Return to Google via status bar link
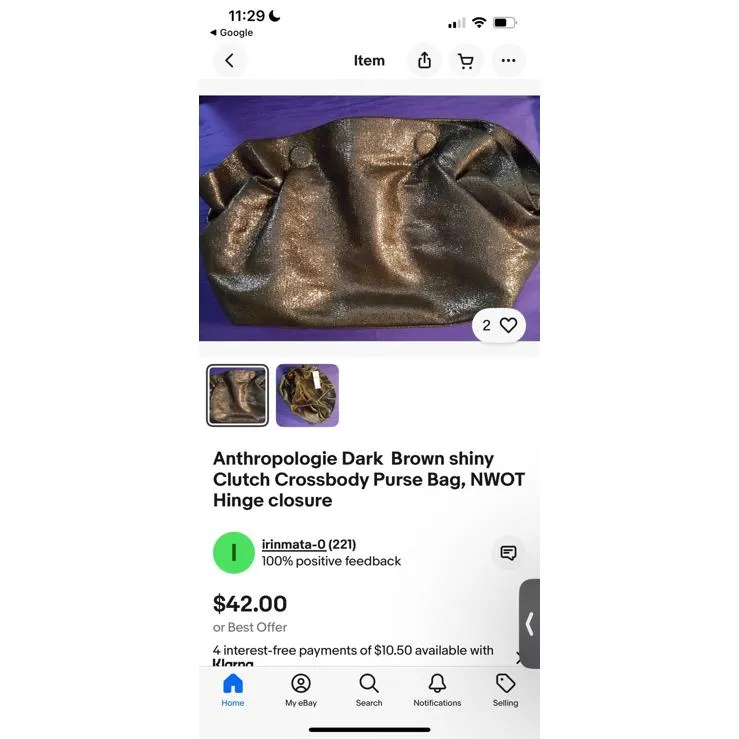This screenshot has width=739, height=739. point(231,33)
